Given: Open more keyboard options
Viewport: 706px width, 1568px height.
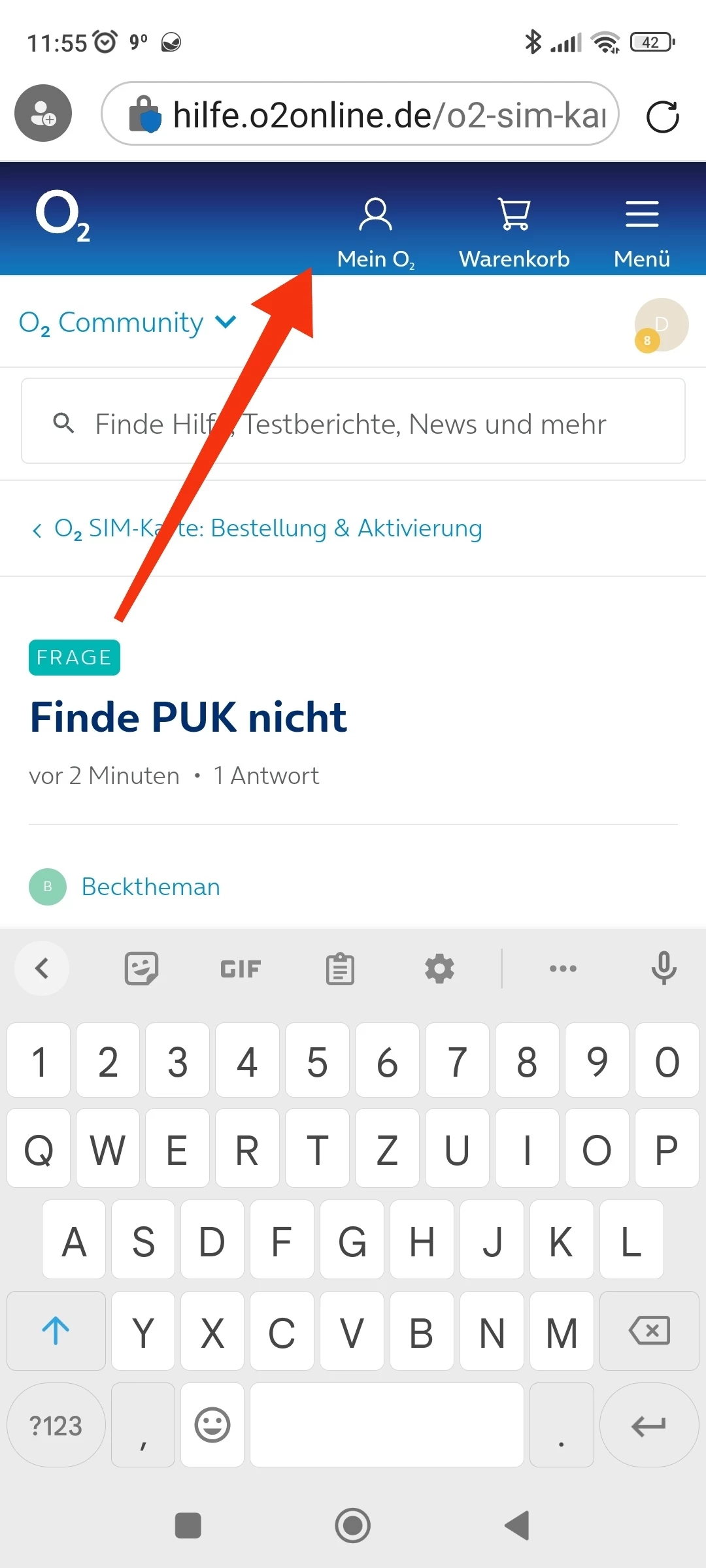Looking at the screenshot, I should click(563, 968).
